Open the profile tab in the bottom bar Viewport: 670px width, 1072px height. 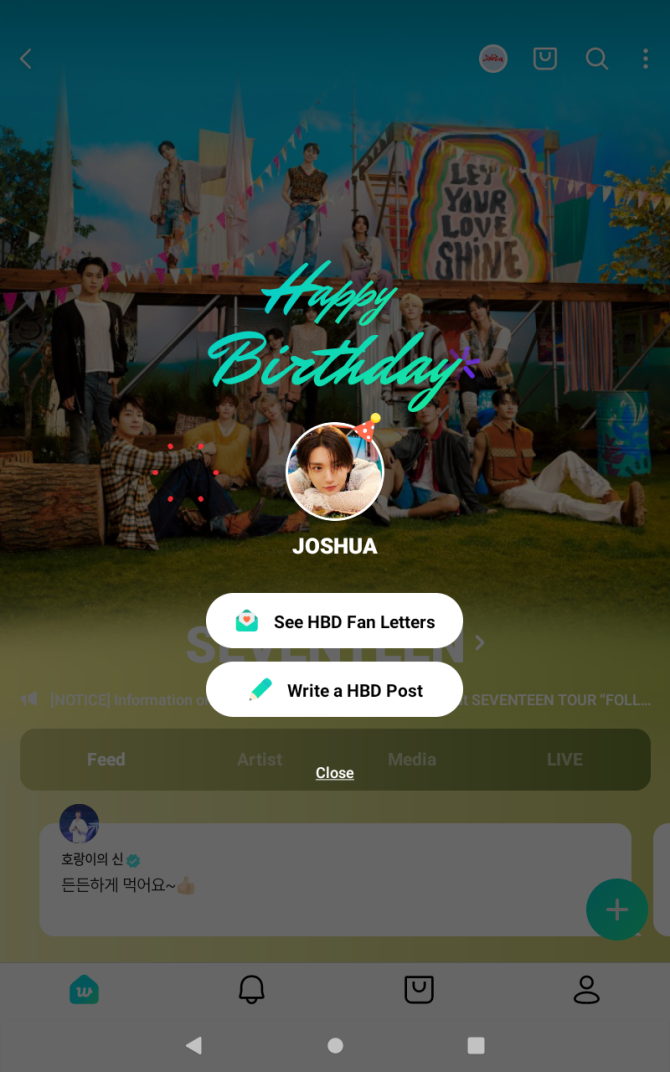(x=586, y=989)
